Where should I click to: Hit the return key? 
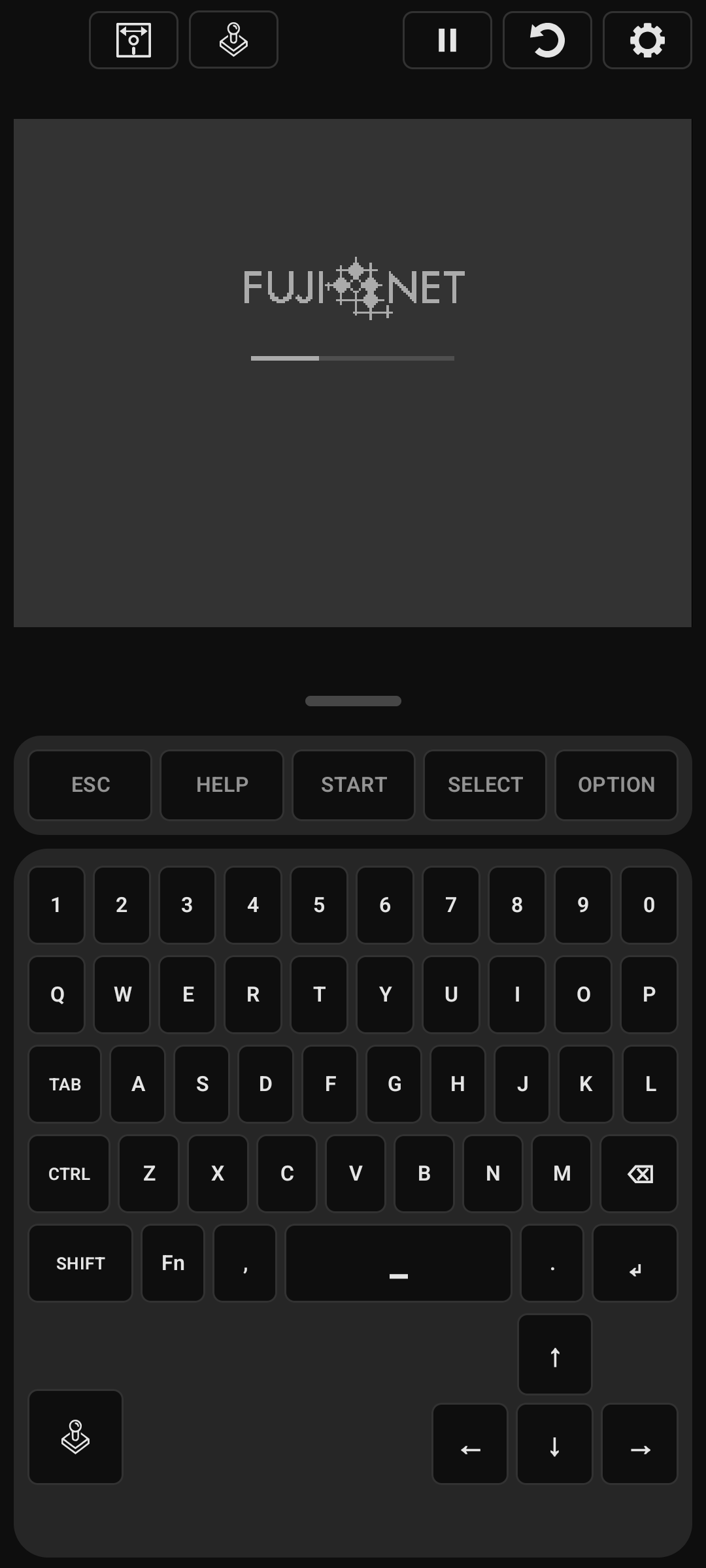click(635, 1263)
